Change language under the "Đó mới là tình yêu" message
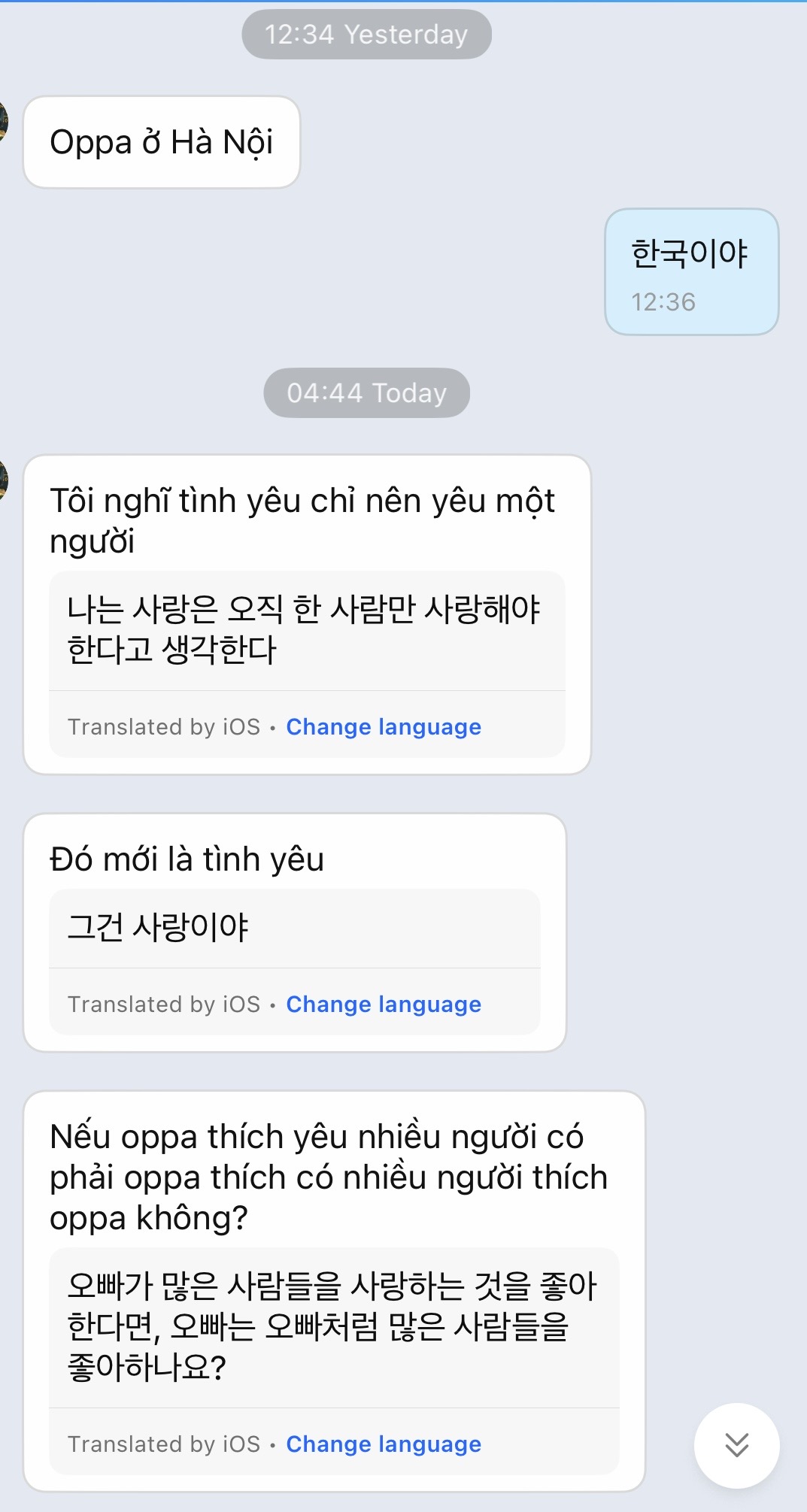Viewport: 807px width, 1512px height. click(x=384, y=1004)
